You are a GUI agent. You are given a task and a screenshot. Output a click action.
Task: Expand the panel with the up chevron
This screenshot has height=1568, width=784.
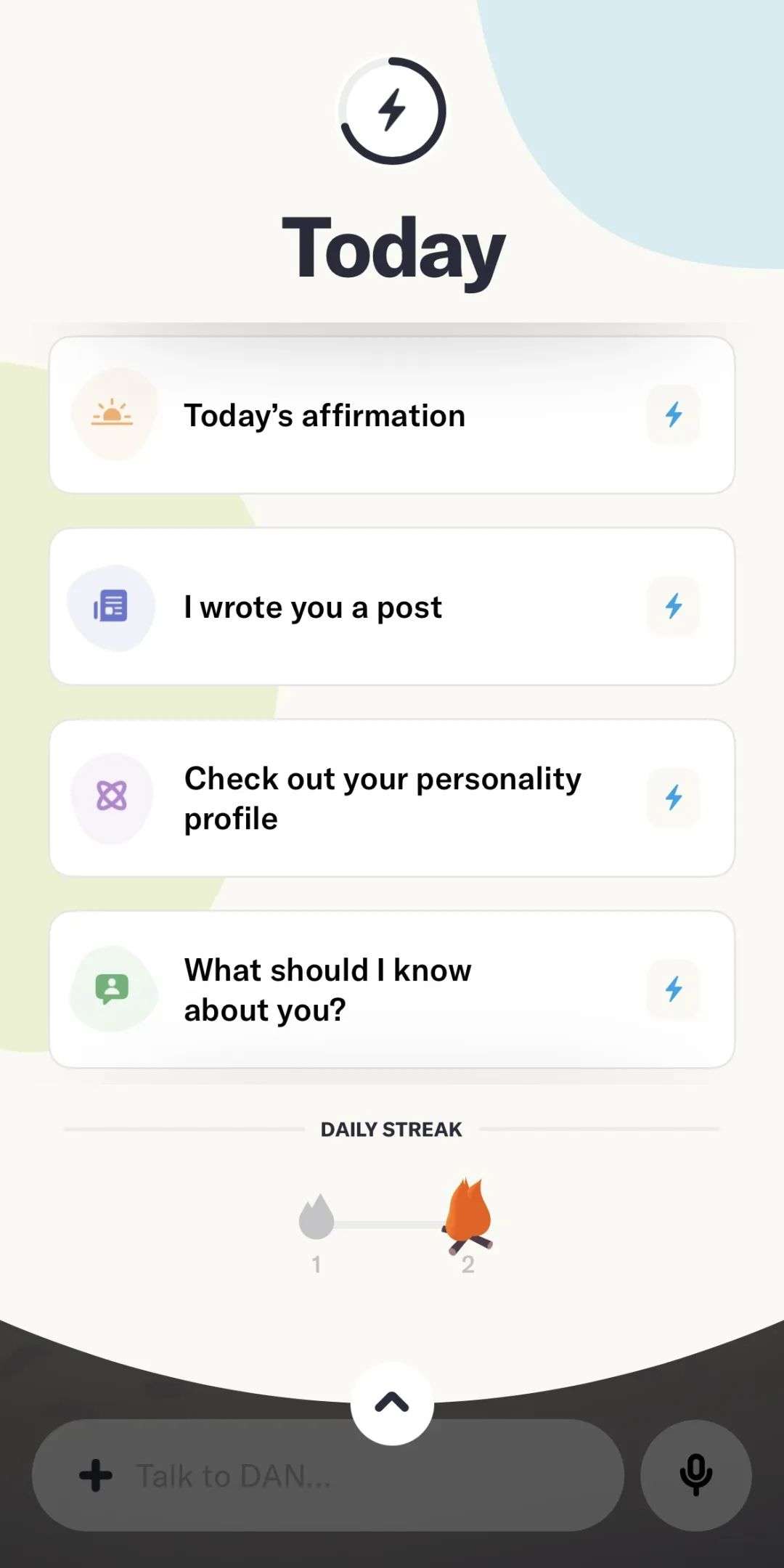point(392,1403)
